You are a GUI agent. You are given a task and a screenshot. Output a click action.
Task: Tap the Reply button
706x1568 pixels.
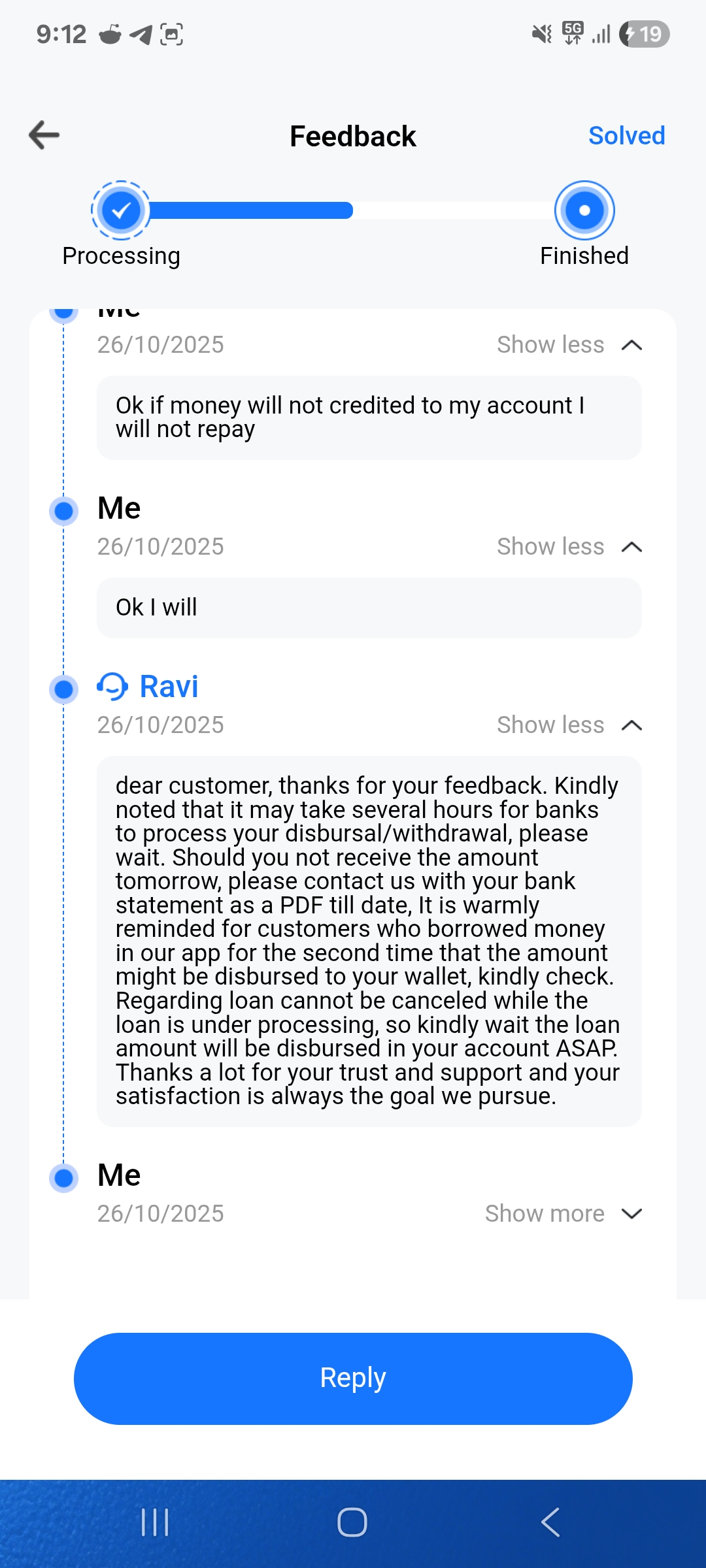353,1379
